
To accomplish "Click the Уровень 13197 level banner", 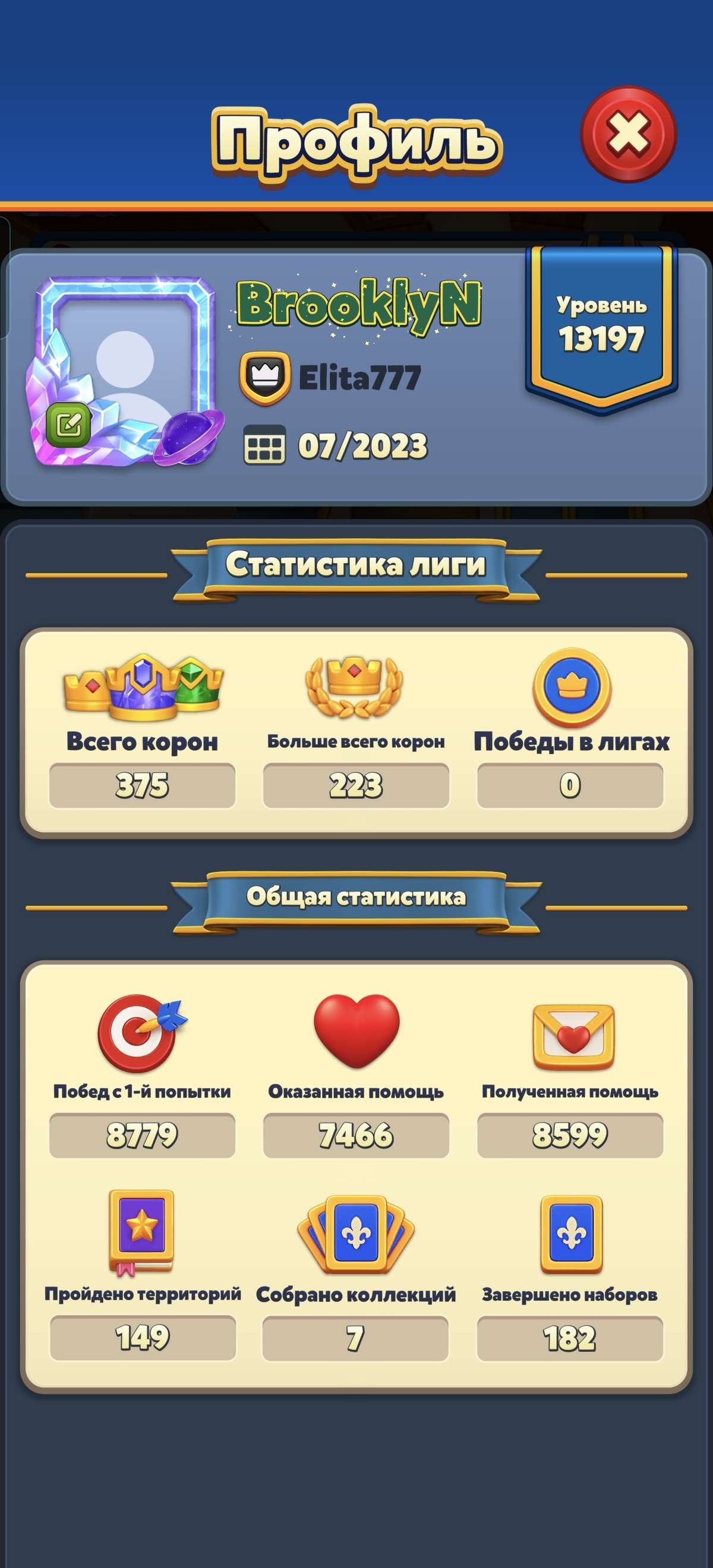I will pos(601,323).
